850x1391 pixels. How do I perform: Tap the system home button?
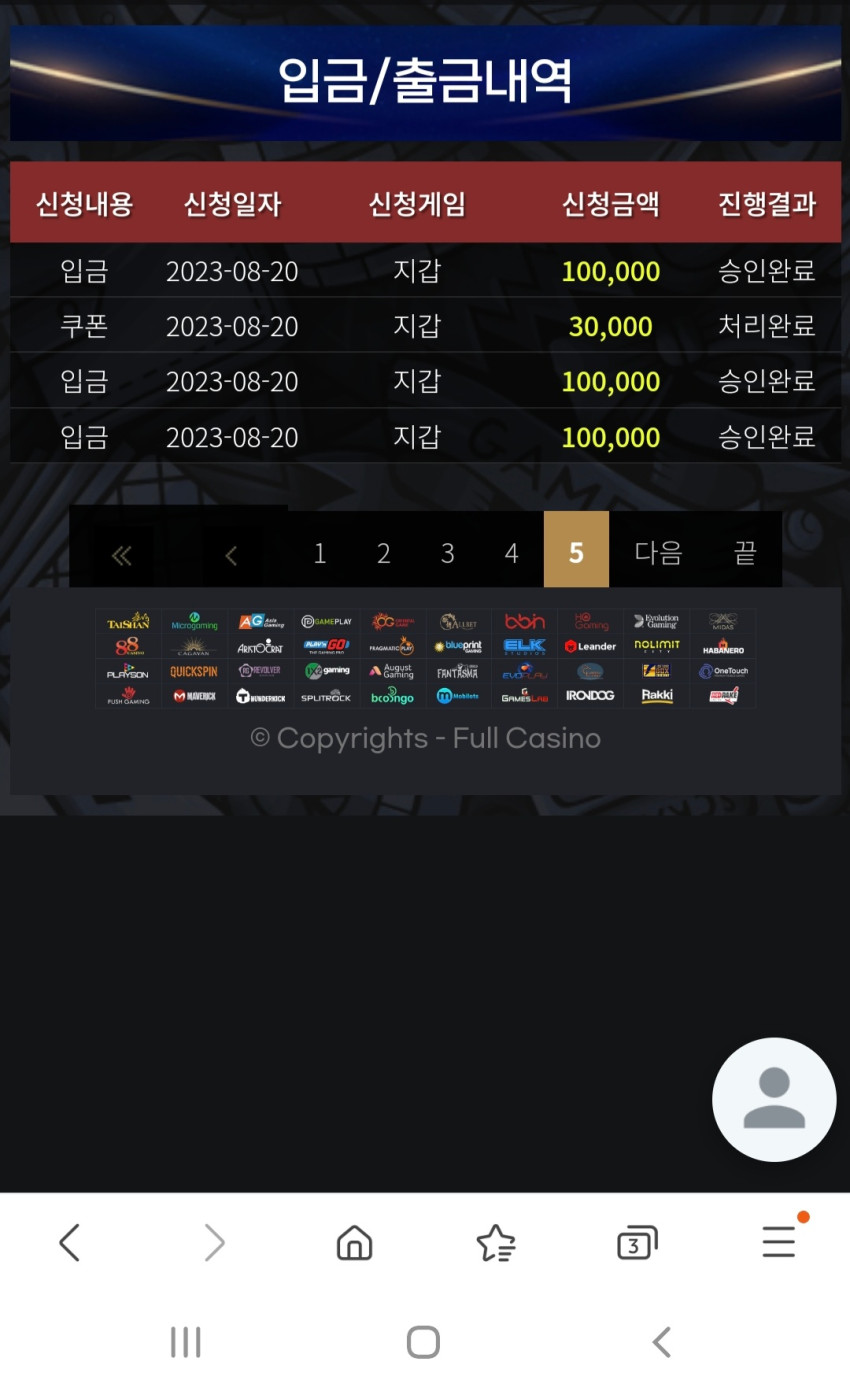423,1342
